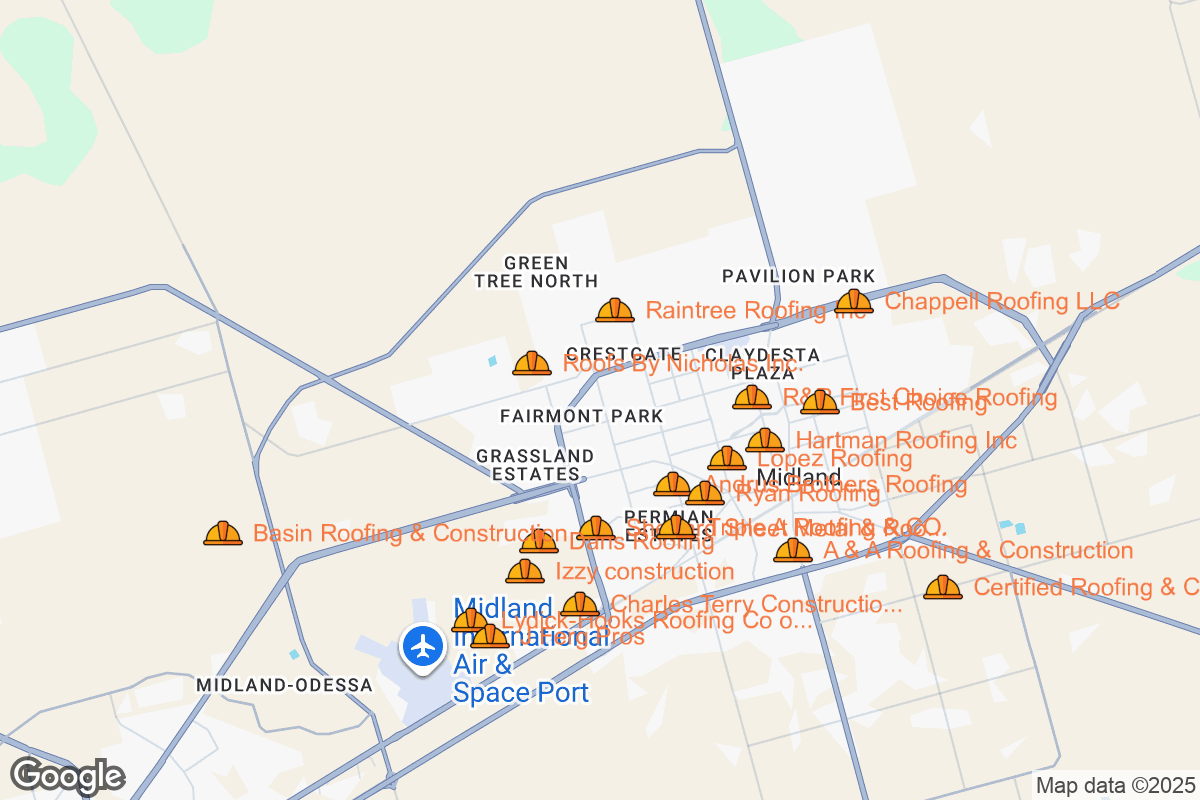Tap the Certified Roofing marker
This screenshot has width=1200, height=800.
pos(943,588)
